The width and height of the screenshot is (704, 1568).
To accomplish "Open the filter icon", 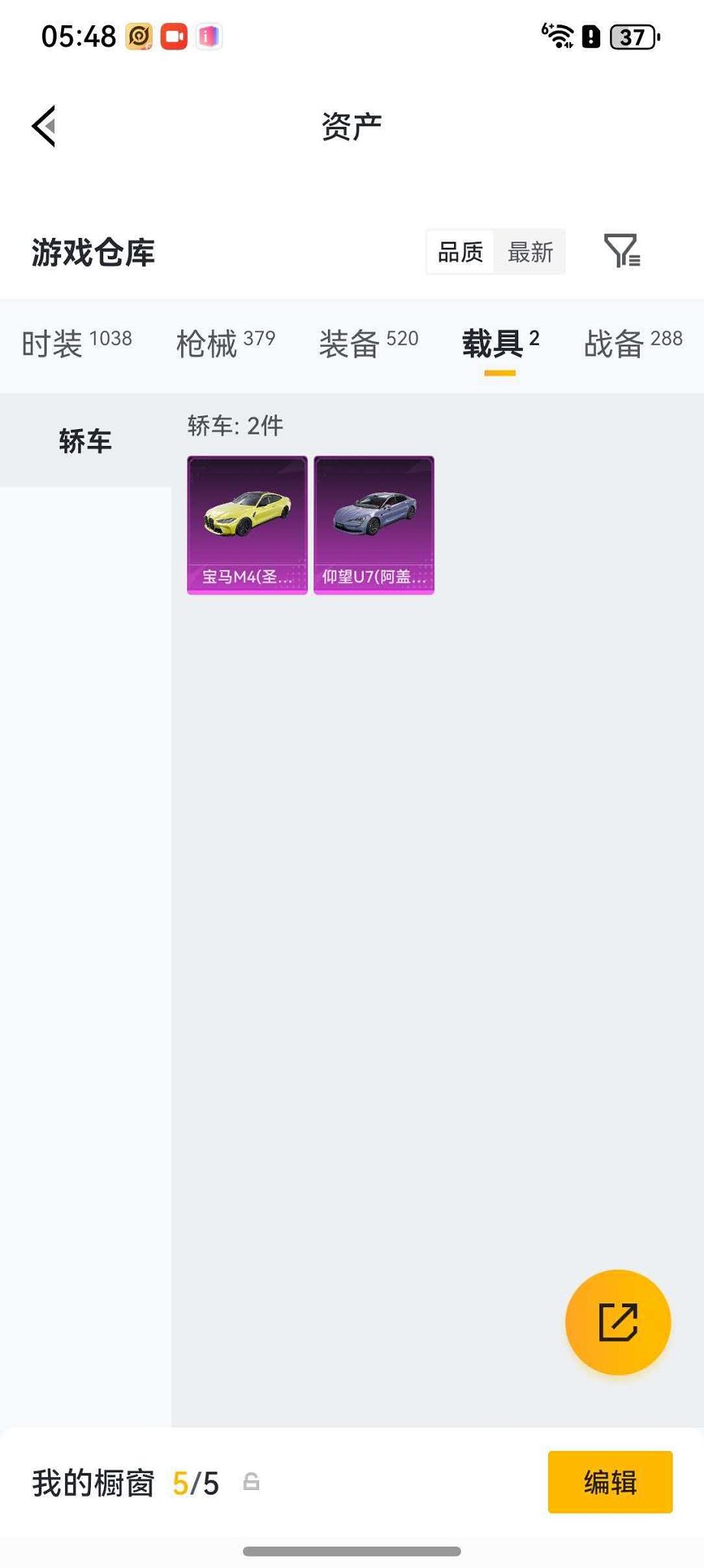I will tap(622, 251).
